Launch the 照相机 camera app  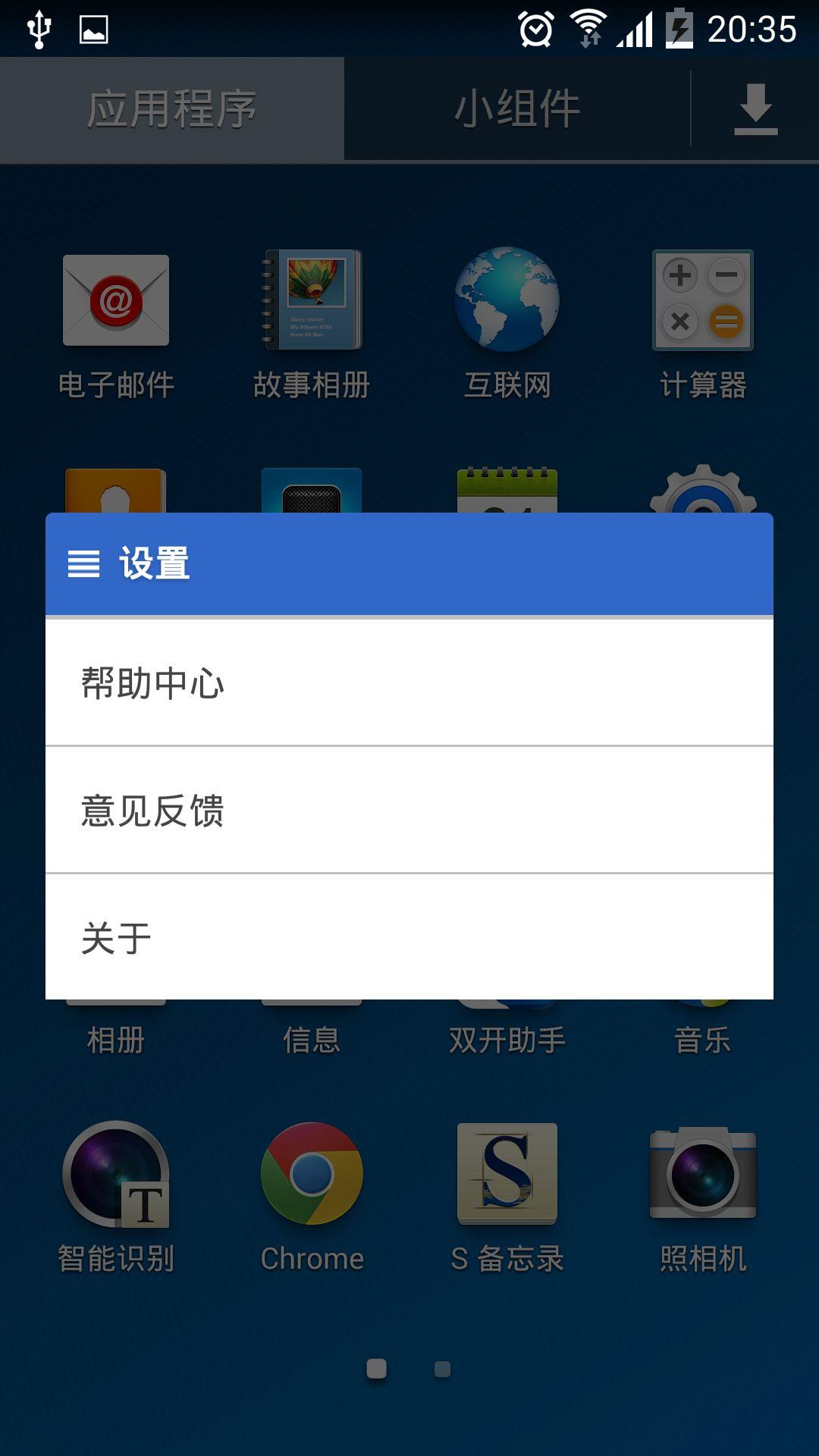703,1198
